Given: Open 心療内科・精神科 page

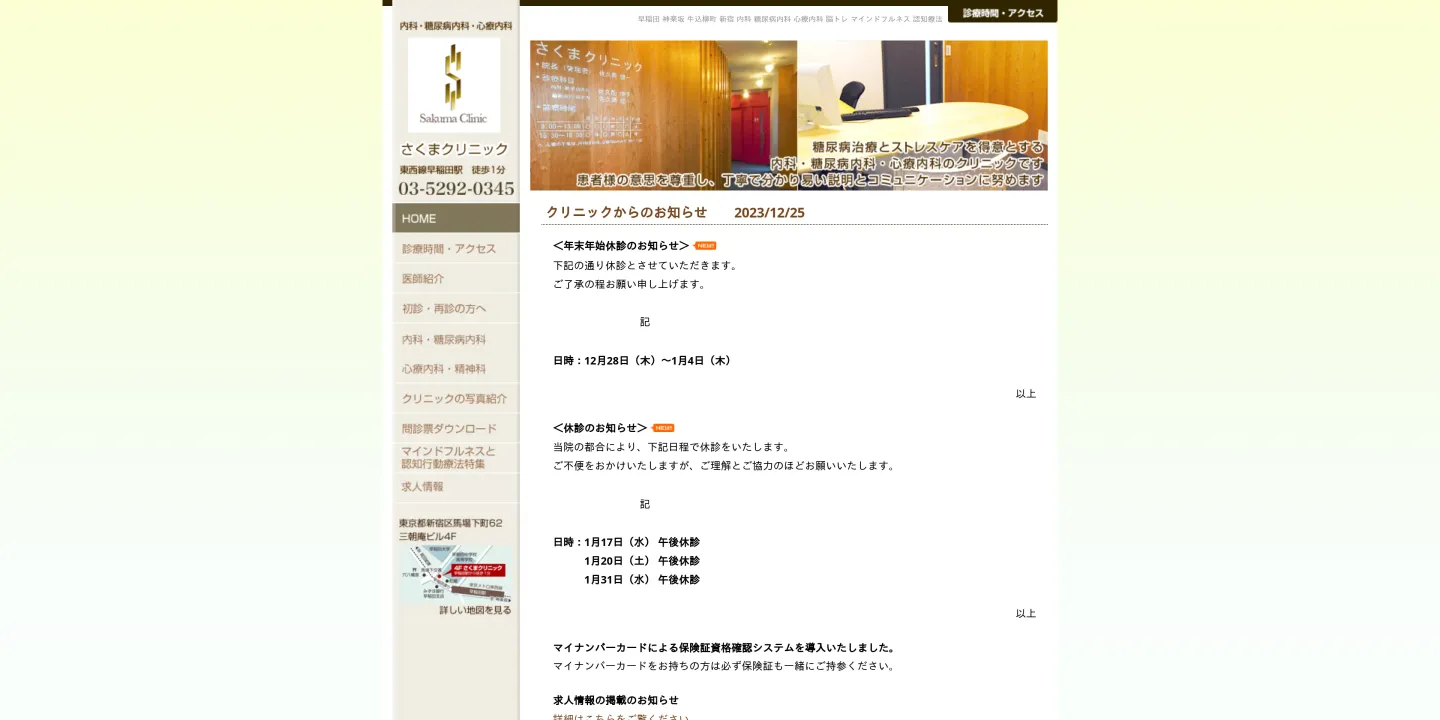Looking at the screenshot, I should point(455,368).
